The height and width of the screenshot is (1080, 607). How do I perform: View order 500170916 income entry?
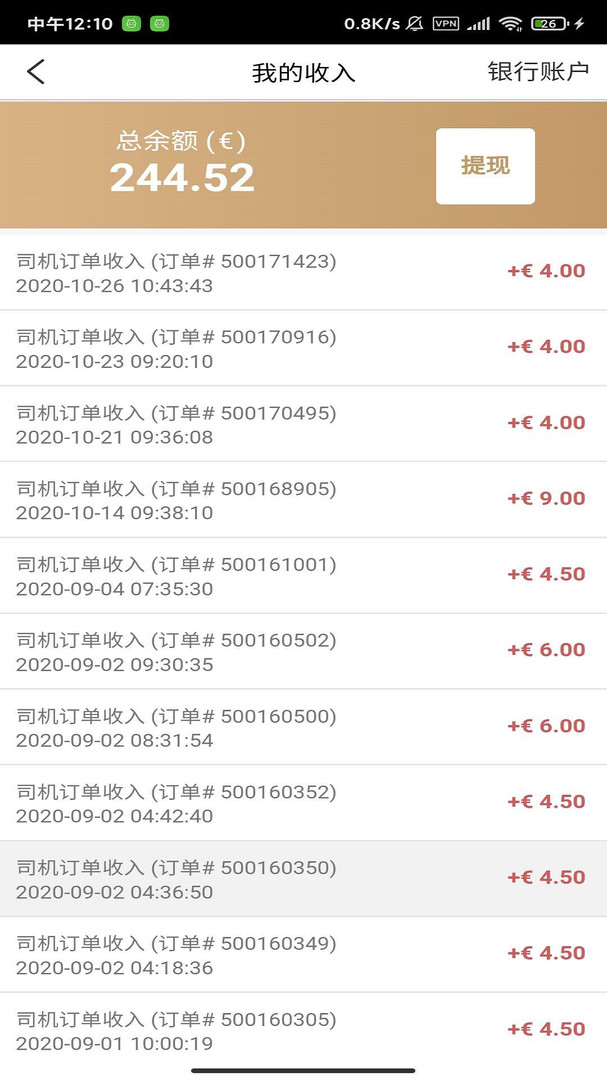[303, 348]
